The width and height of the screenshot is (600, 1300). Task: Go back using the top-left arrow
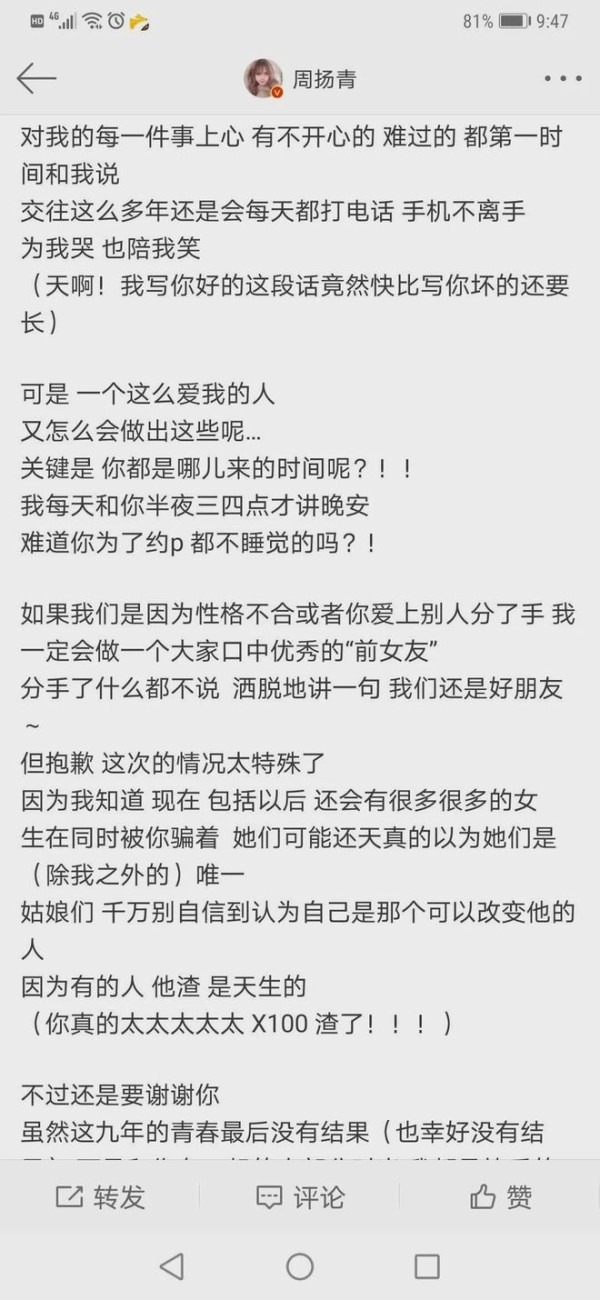pyautogui.click(x=36, y=78)
